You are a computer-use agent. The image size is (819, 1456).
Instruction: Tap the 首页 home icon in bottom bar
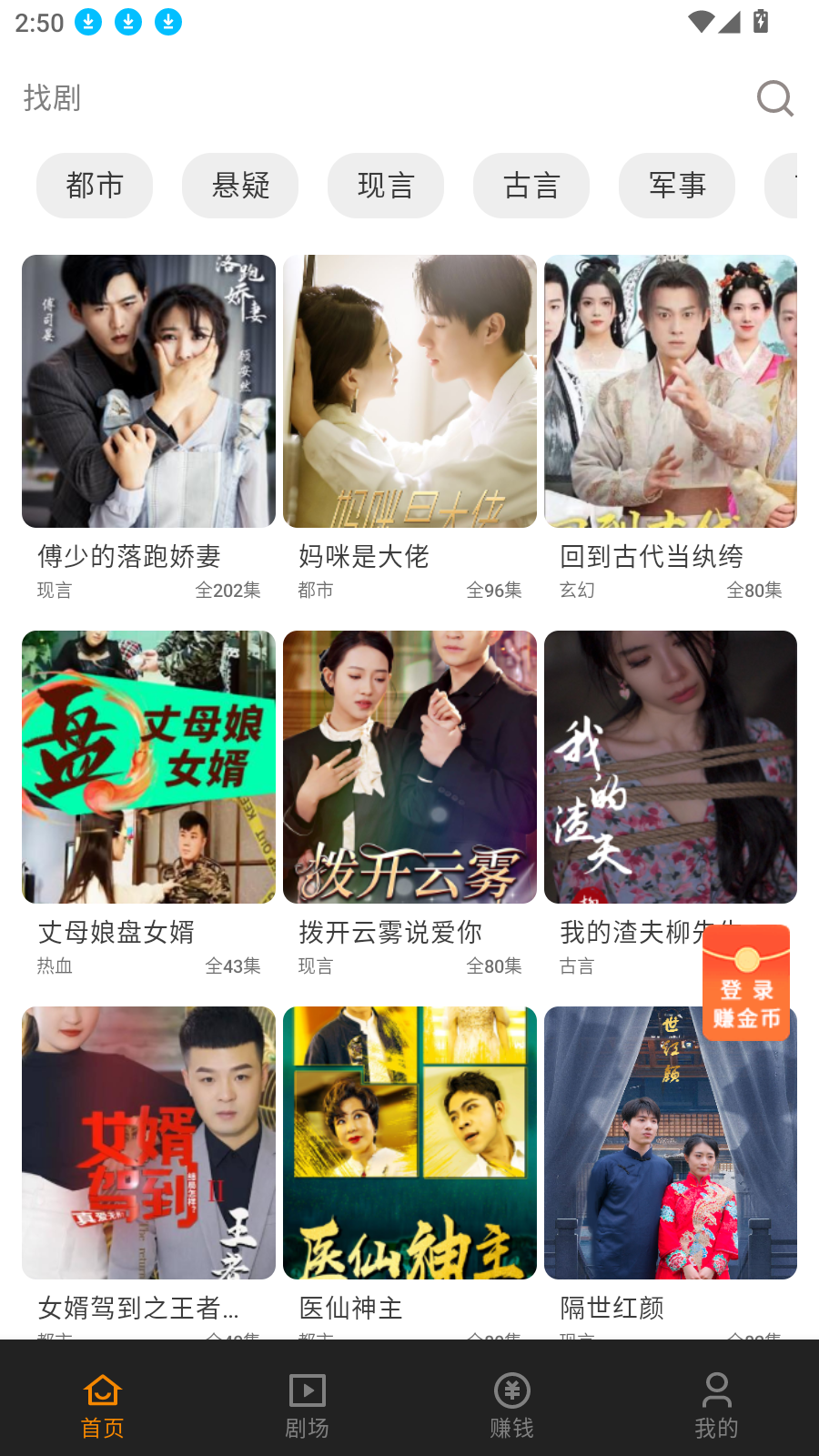[x=102, y=1390]
